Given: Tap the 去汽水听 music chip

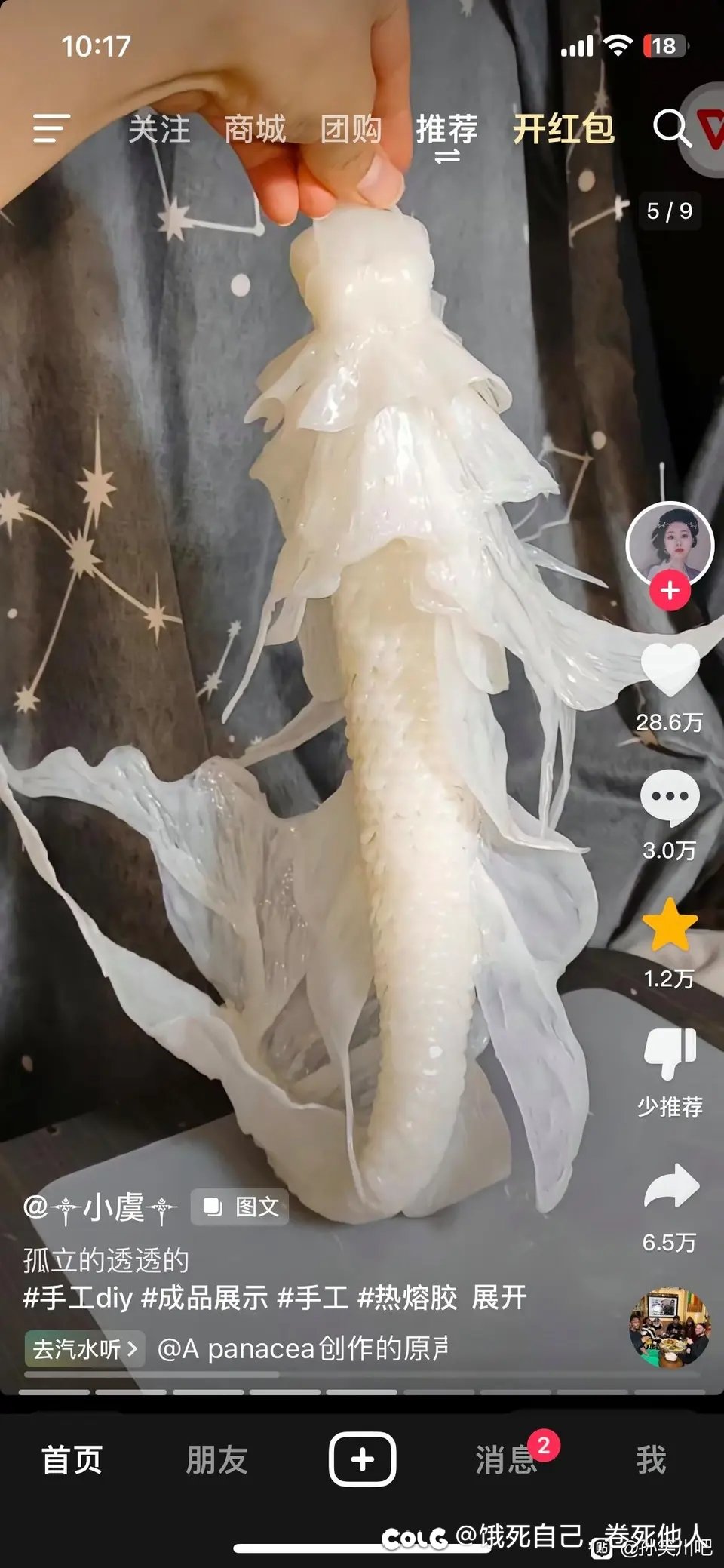Looking at the screenshot, I should tap(84, 1348).
